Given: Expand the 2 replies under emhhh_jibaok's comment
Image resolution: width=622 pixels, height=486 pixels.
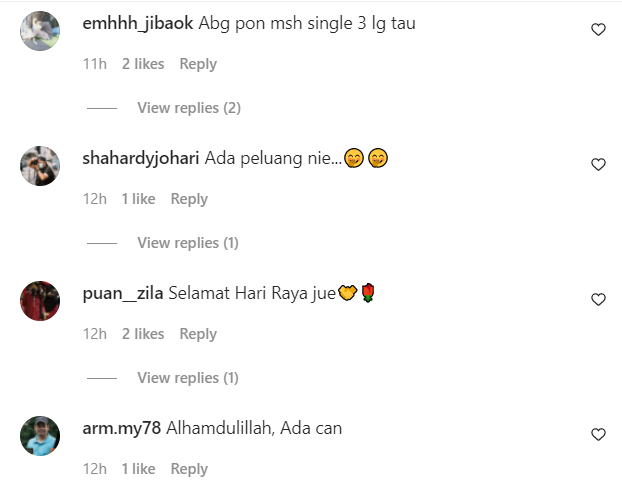Looking at the screenshot, I should point(188,108).
